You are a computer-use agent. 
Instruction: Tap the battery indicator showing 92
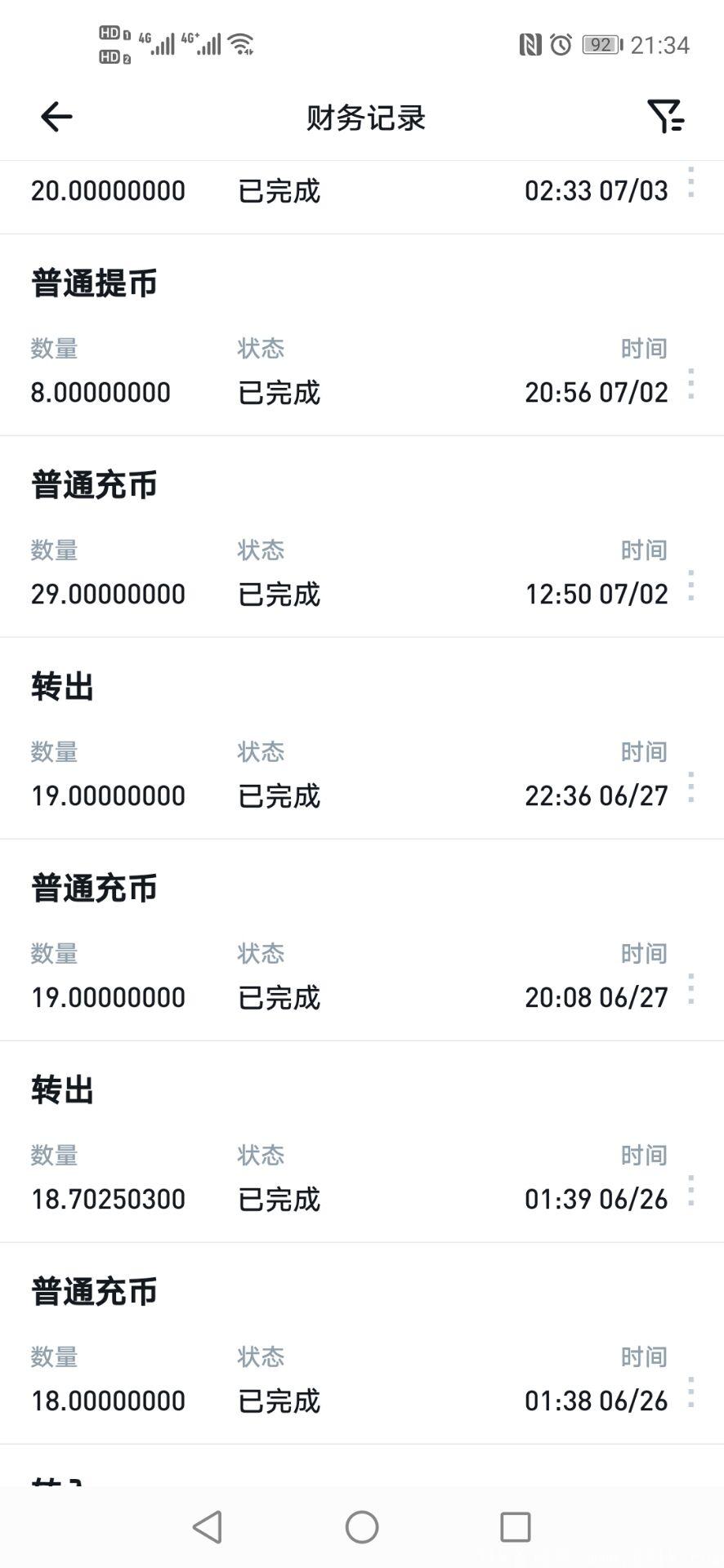[602, 47]
